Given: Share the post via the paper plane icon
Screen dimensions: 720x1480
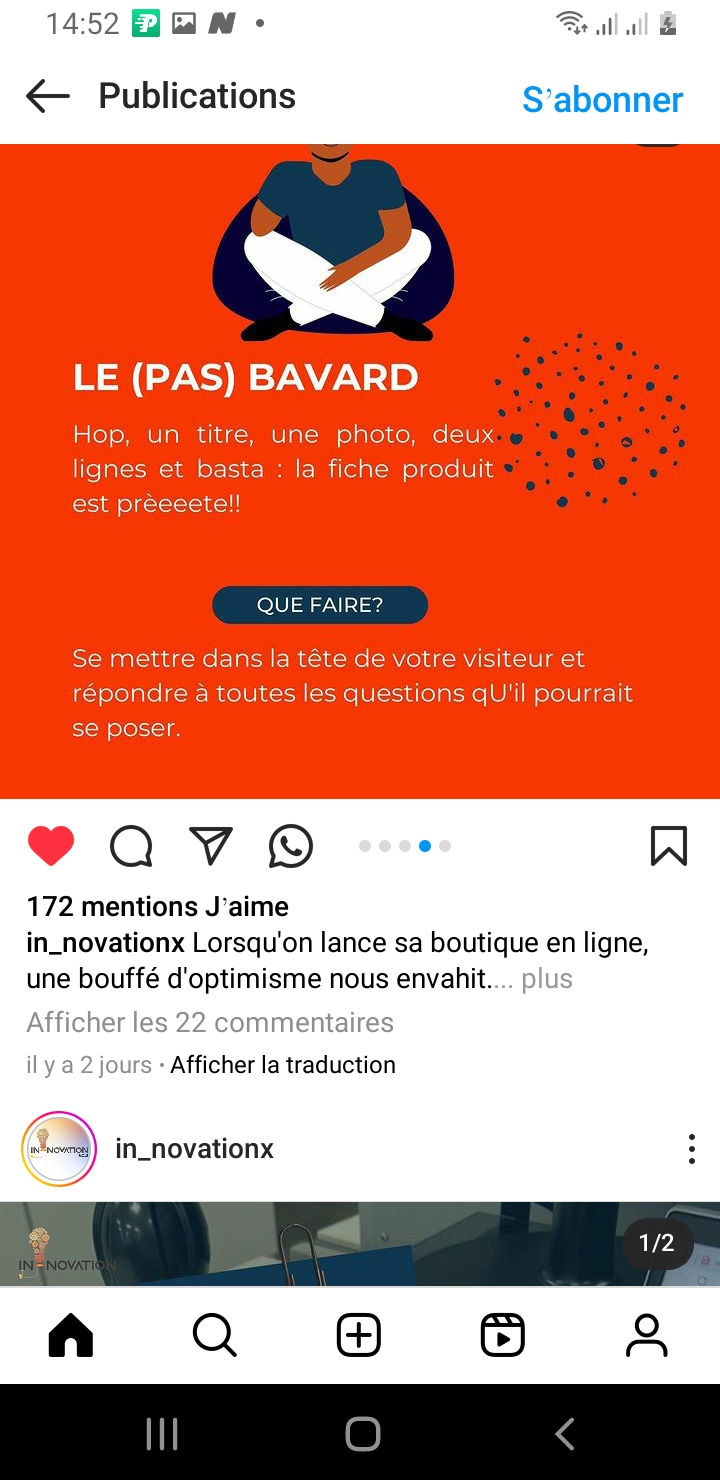Looking at the screenshot, I should point(211,846).
